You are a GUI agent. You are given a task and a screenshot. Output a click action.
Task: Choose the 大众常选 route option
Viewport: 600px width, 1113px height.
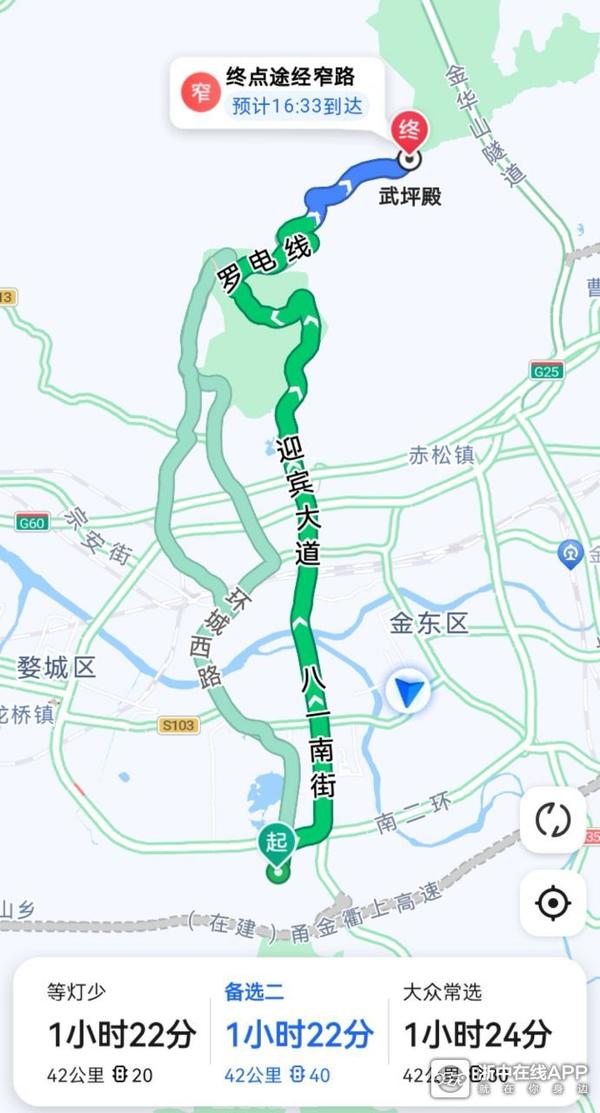click(486, 1033)
